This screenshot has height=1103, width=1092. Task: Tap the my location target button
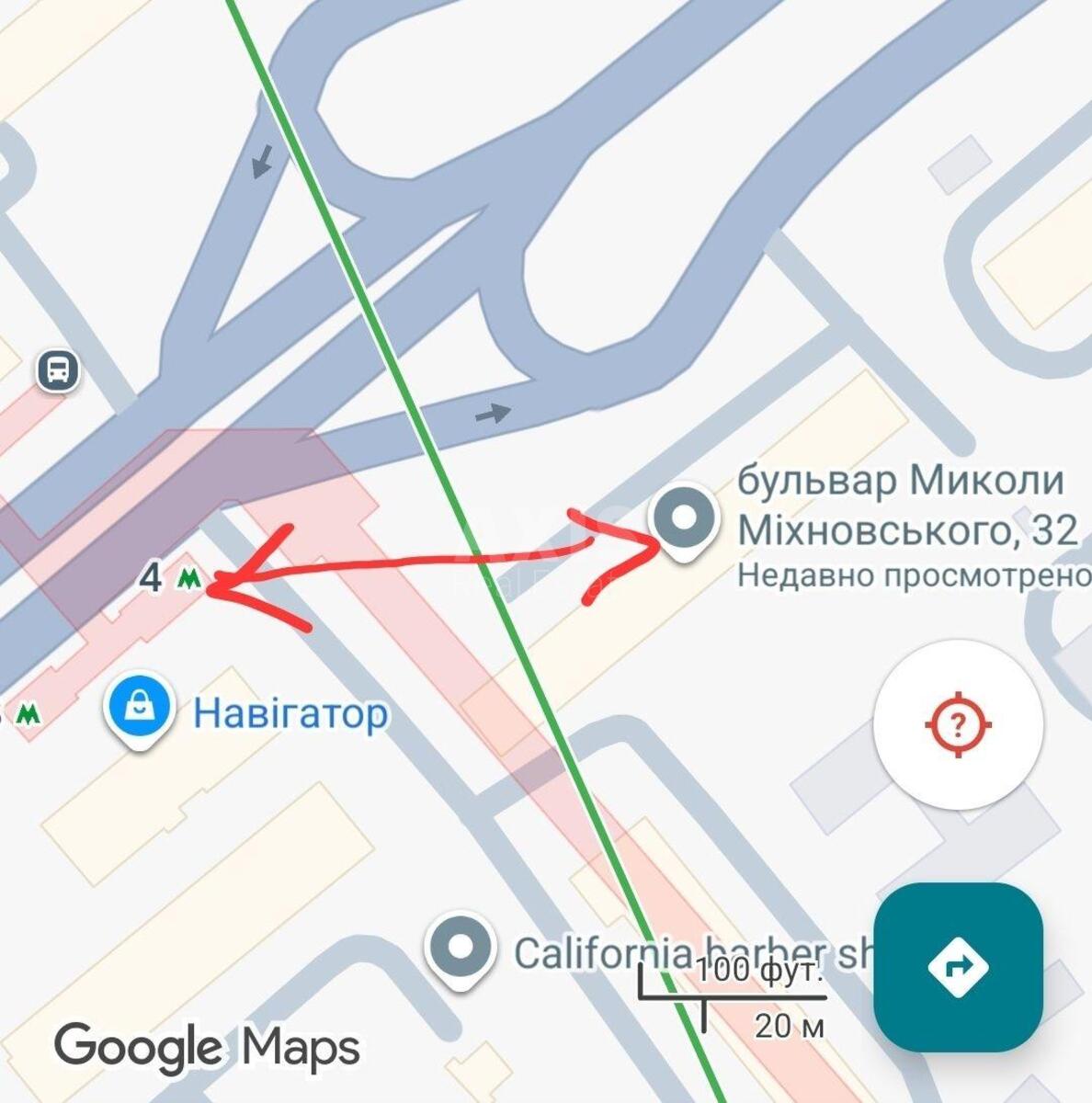(x=957, y=725)
